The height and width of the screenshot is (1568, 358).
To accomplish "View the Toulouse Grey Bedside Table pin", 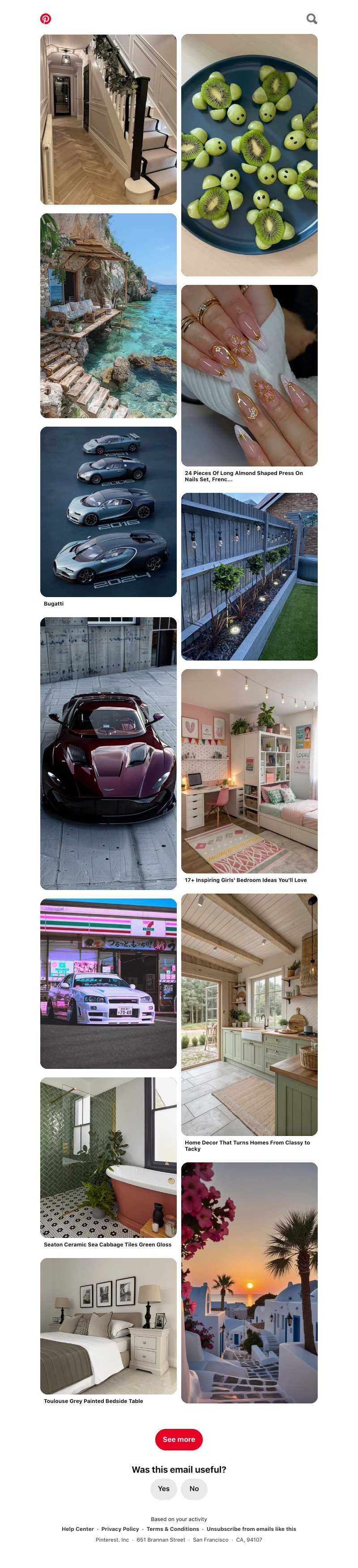I will (x=108, y=1326).
